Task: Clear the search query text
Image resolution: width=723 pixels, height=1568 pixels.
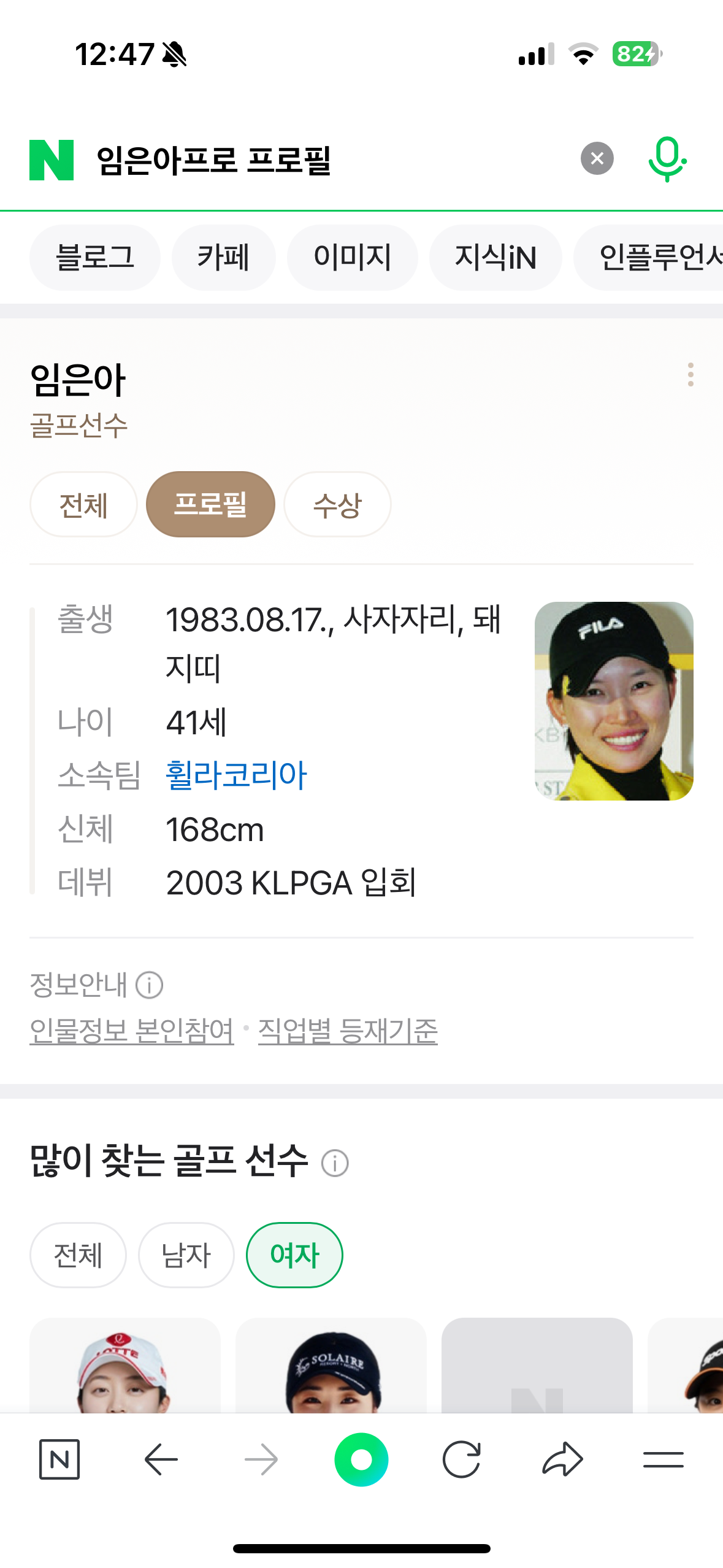Action: (x=597, y=159)
